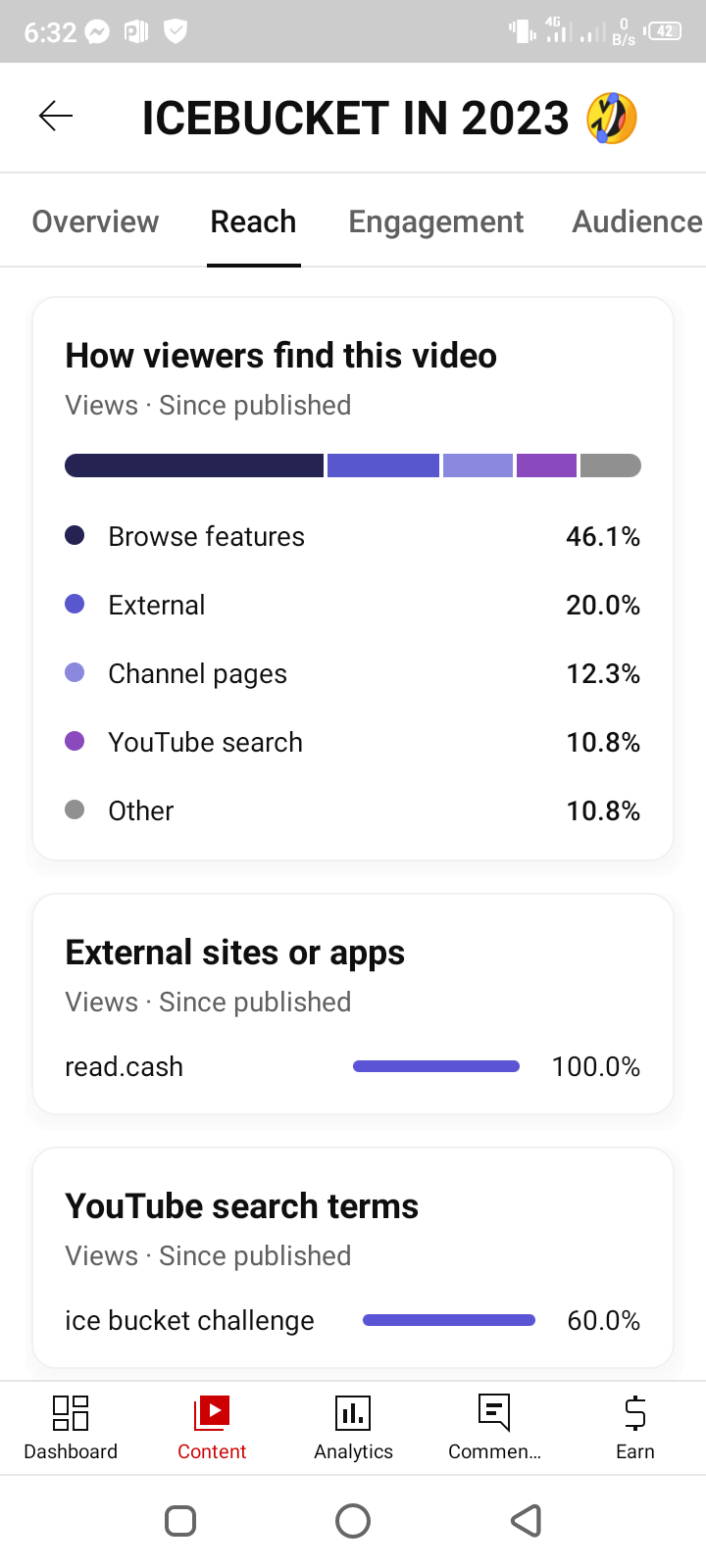Open the Comments tab
This screenshot has height=1568, width=706.
tap(494, 1428)
